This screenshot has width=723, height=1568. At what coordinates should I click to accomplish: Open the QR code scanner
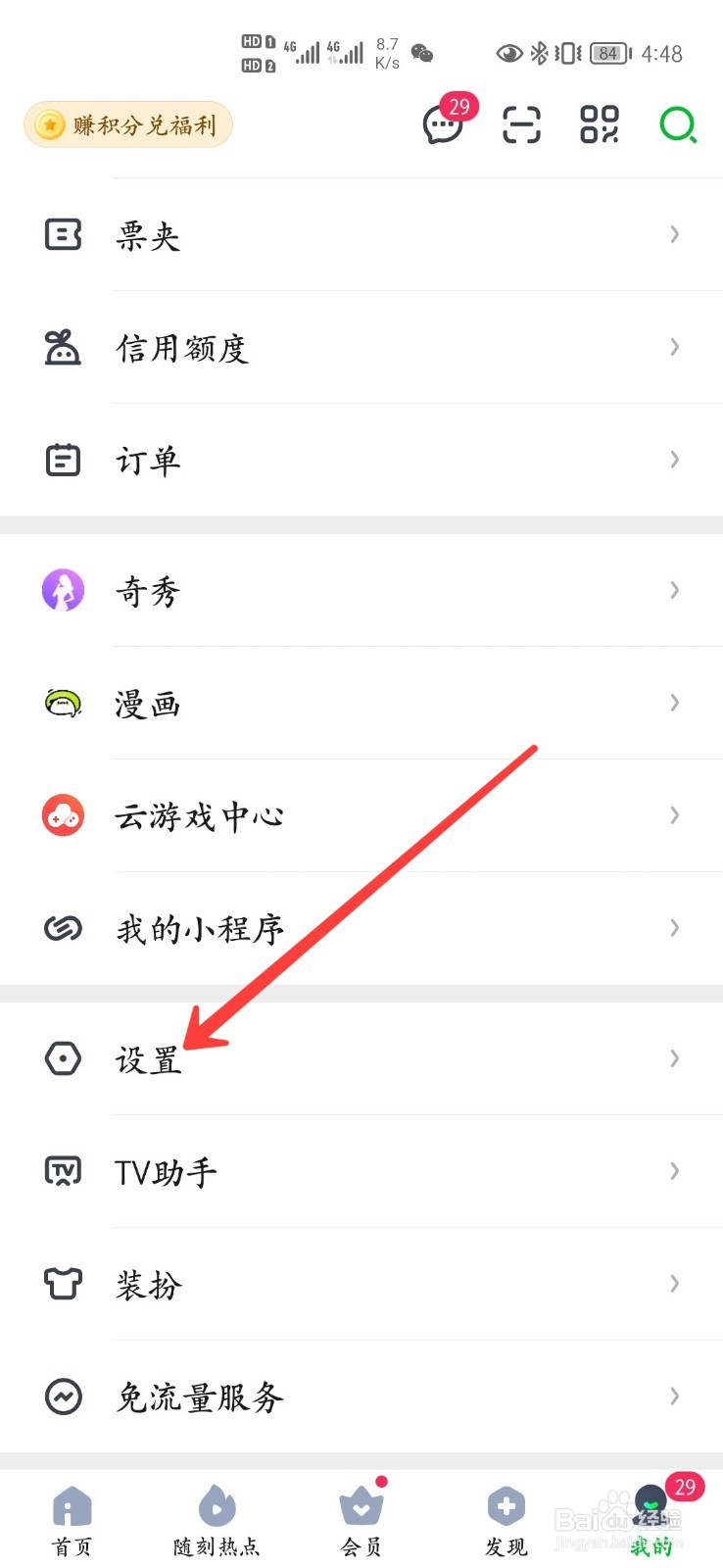520,125
